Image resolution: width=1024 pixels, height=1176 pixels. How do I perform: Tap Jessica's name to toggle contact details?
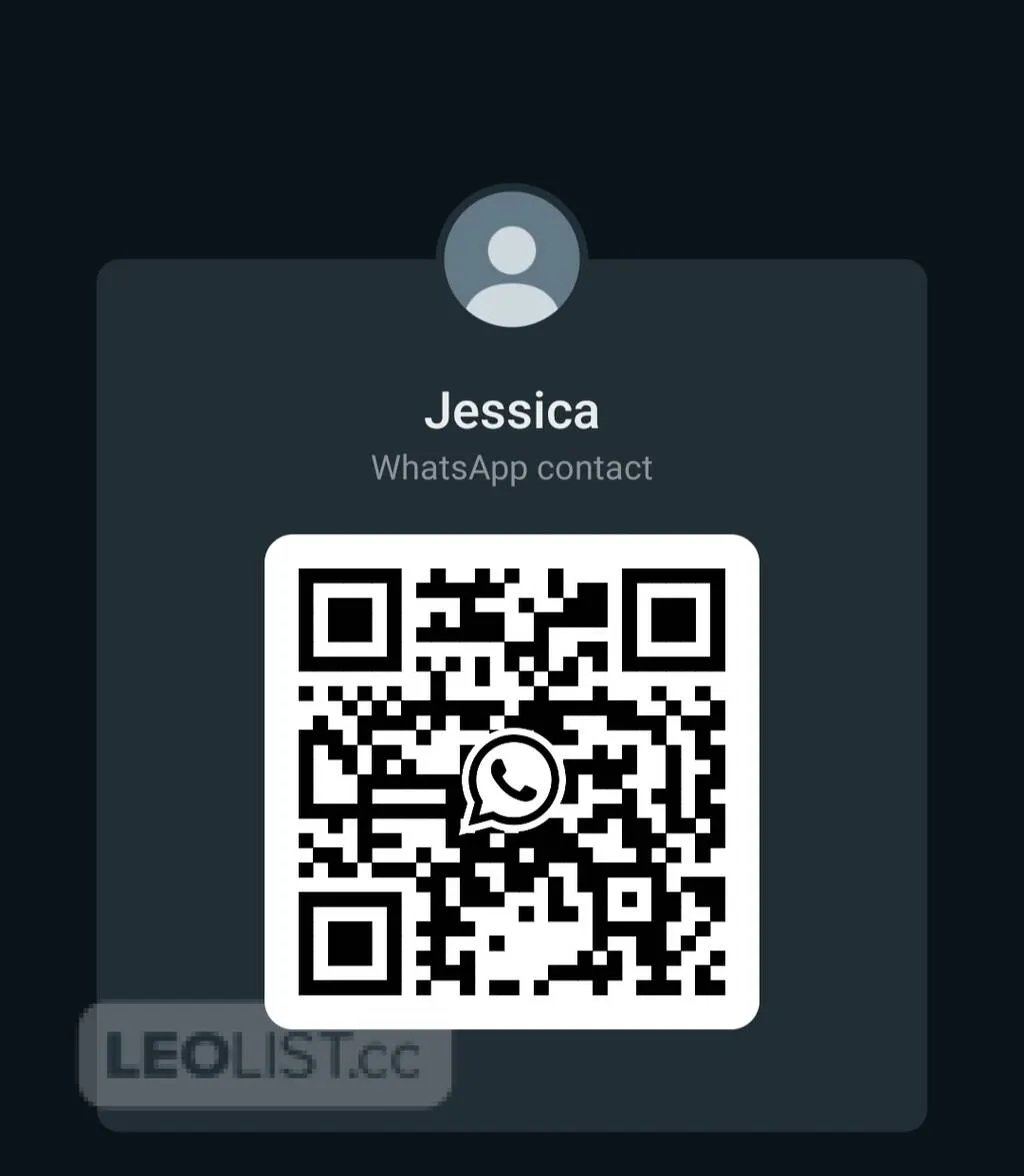pyautogui.click(x=512, y=410)
